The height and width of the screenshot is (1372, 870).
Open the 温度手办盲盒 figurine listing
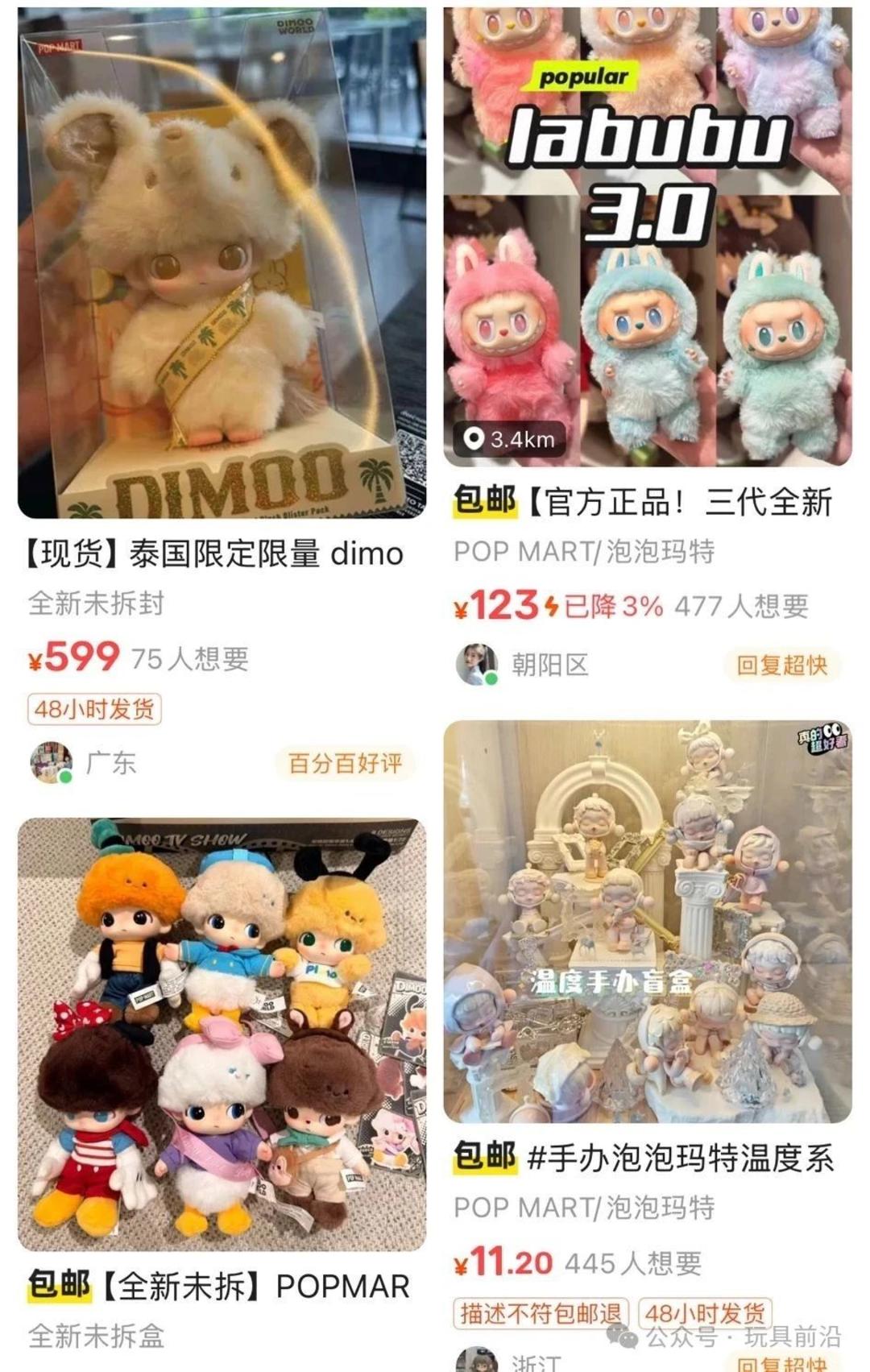pyautogui.click(x=648, y=921)
